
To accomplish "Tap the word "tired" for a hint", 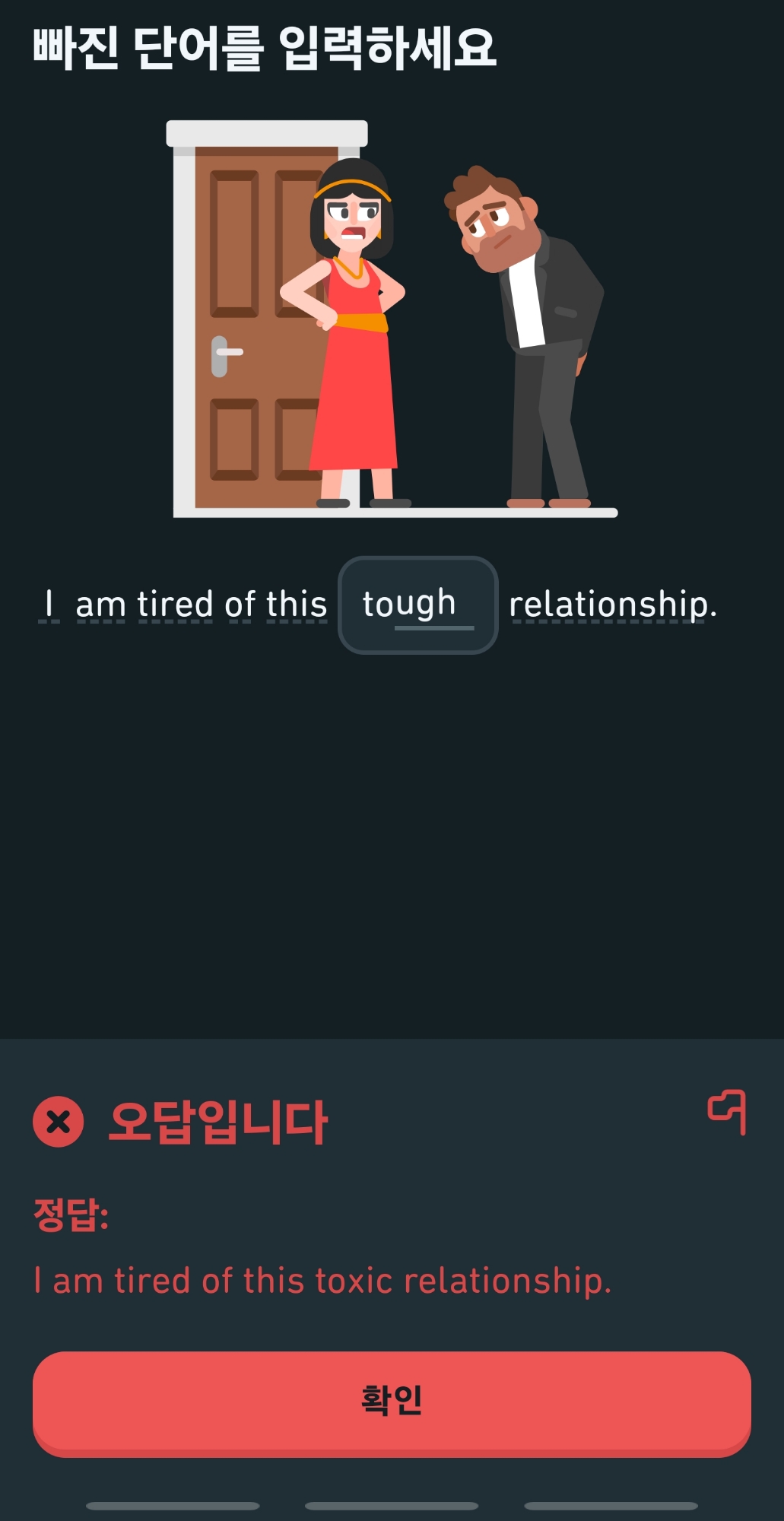I will [x=176, y=605].
